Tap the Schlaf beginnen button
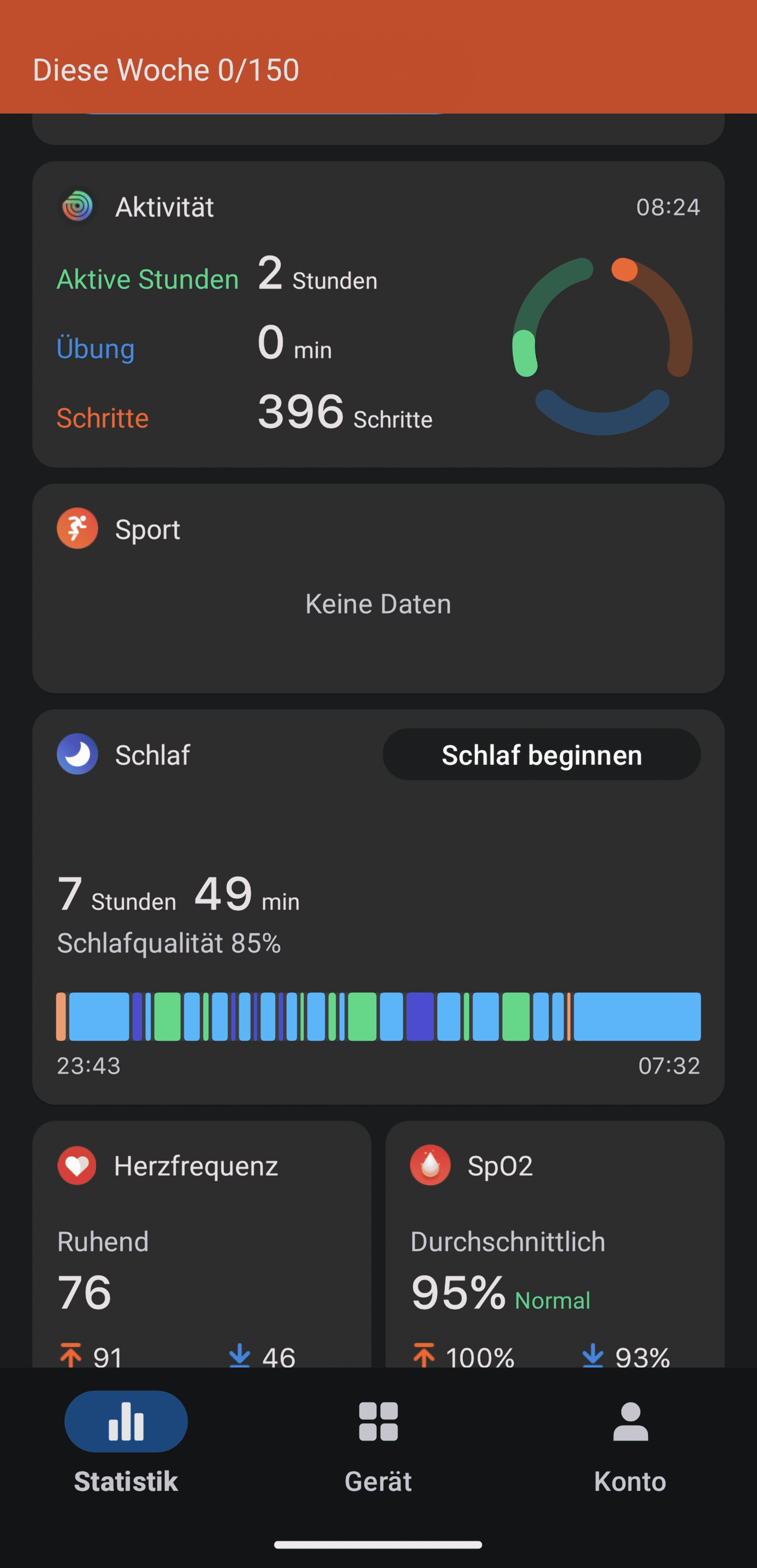The height and width of the screenshot is (1568, 757). pyautogui.click(x=541, y=755)
